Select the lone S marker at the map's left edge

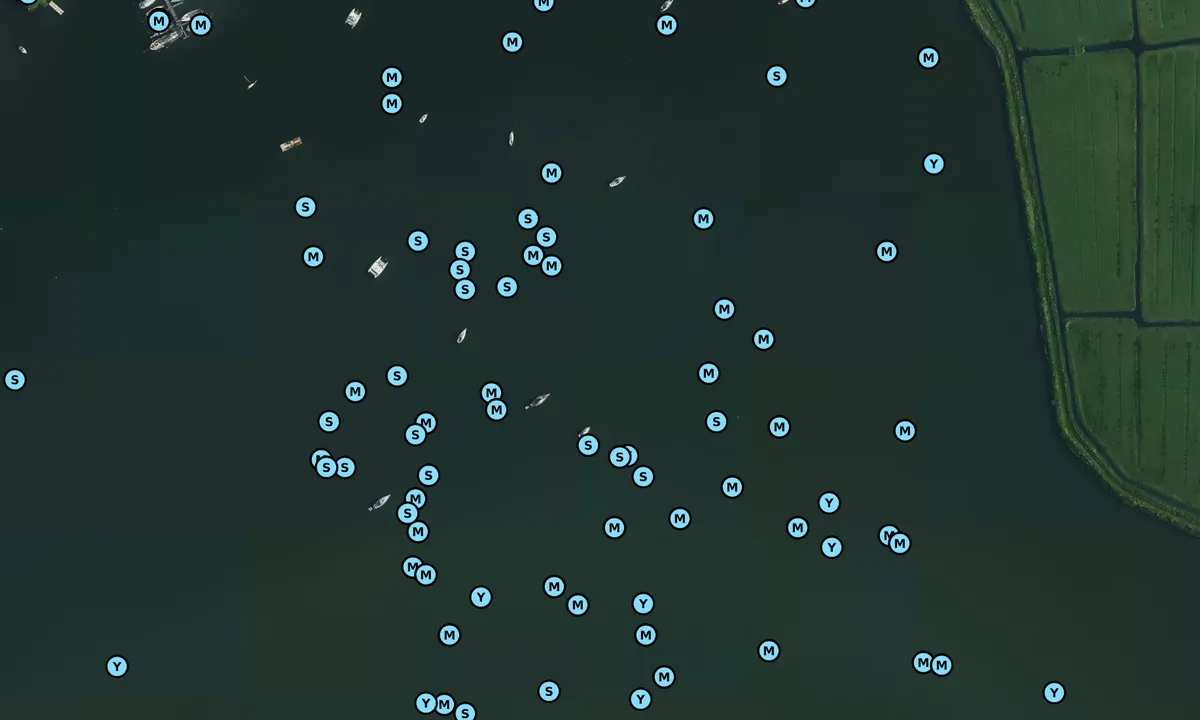pos(14,380)
